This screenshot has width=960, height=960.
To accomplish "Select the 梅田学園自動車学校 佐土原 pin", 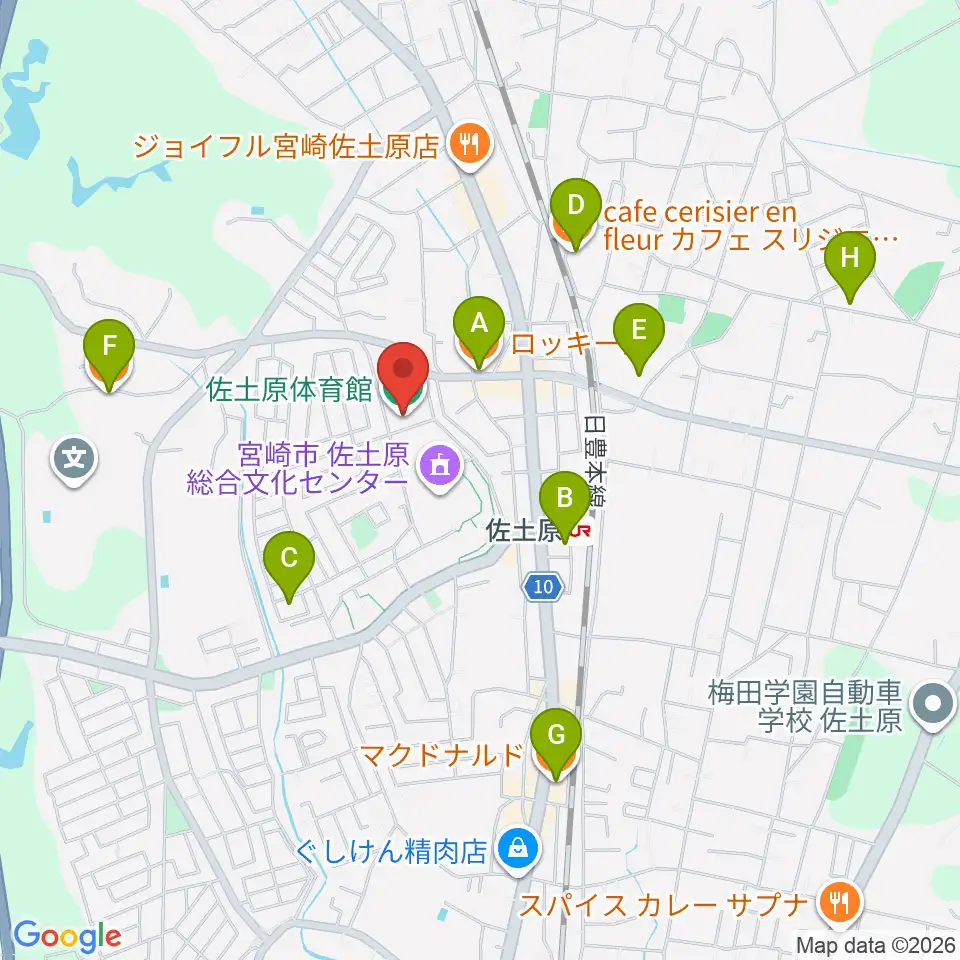I will [933, 706].
